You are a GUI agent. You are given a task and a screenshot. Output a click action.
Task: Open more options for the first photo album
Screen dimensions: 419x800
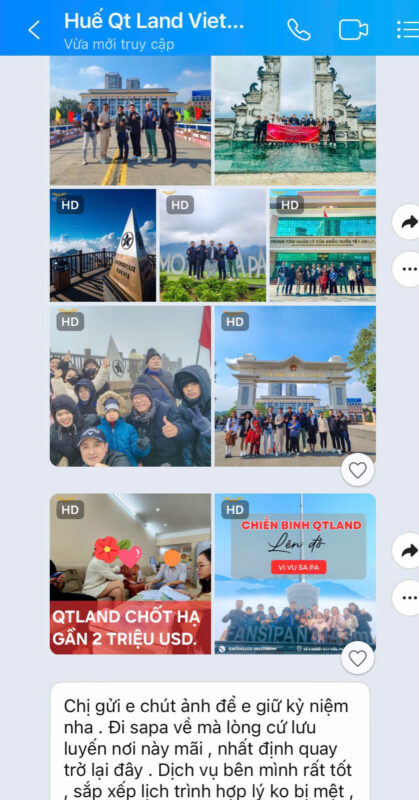pos(408,268)
